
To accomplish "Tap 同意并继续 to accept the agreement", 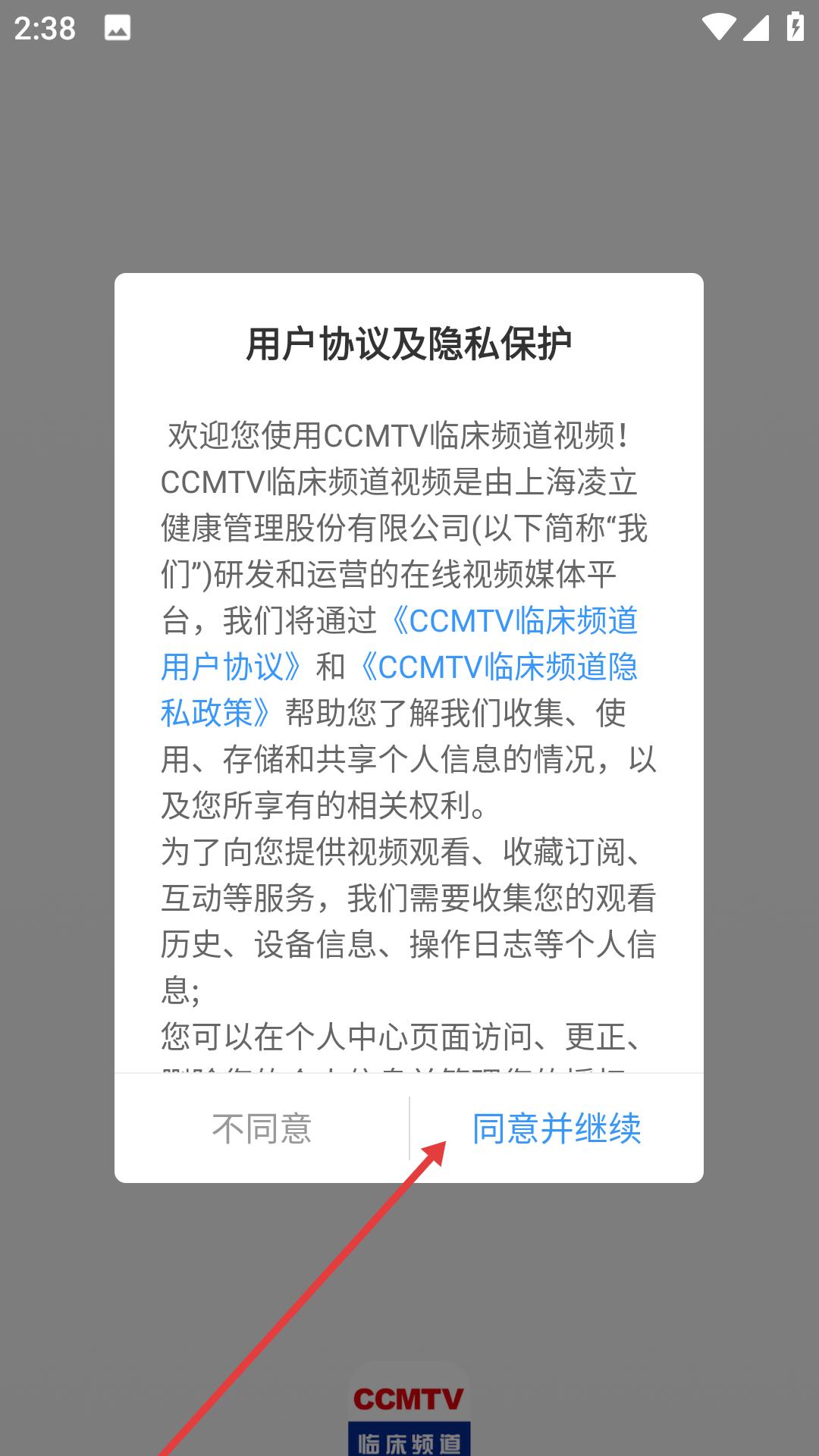I will (557, 1128).
